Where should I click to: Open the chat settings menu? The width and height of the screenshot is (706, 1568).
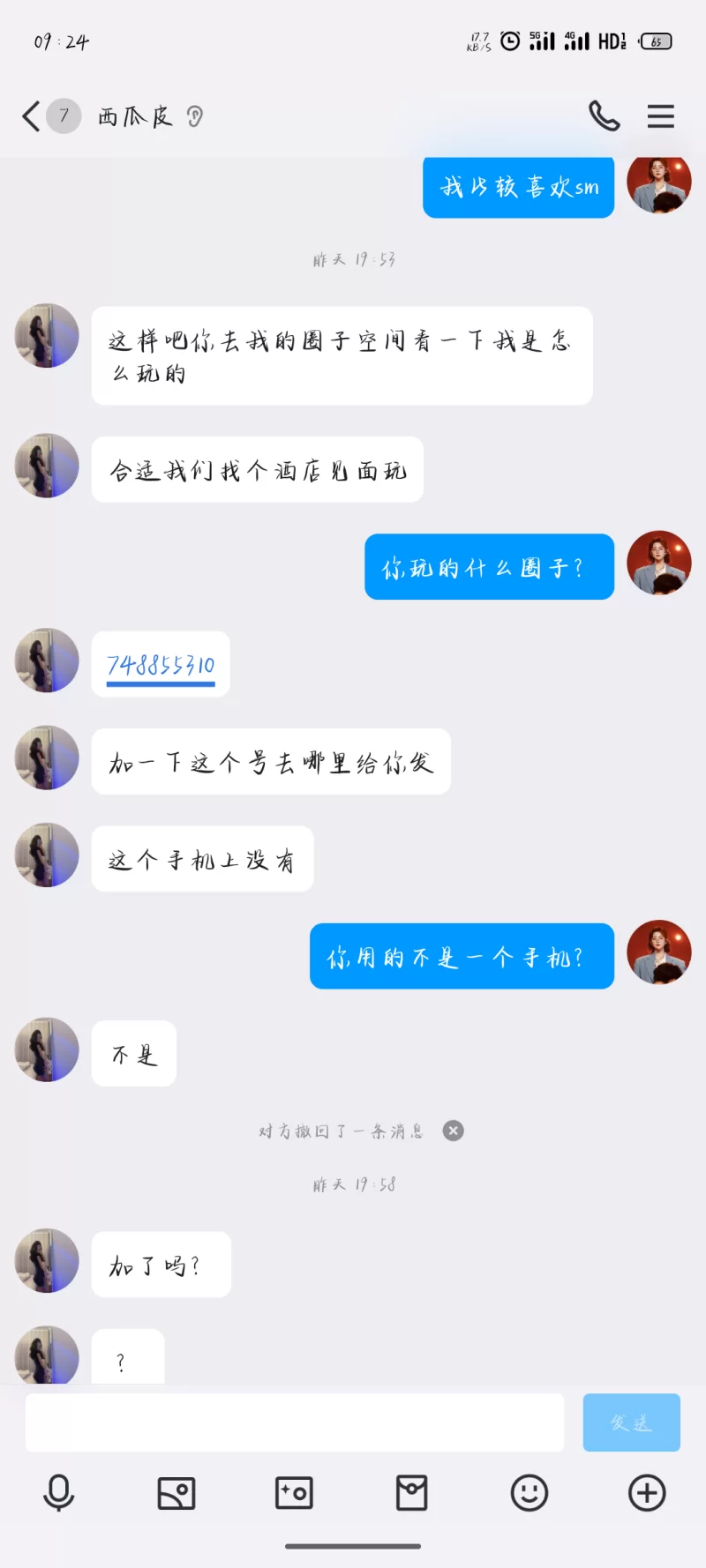point(660,116)
